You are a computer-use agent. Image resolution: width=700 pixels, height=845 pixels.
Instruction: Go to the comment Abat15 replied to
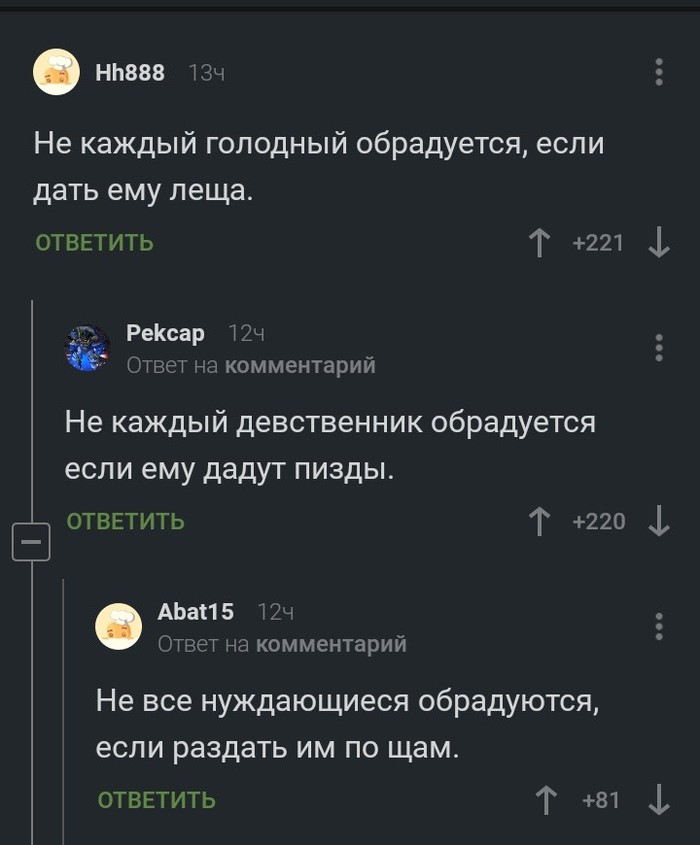[331, 645]
